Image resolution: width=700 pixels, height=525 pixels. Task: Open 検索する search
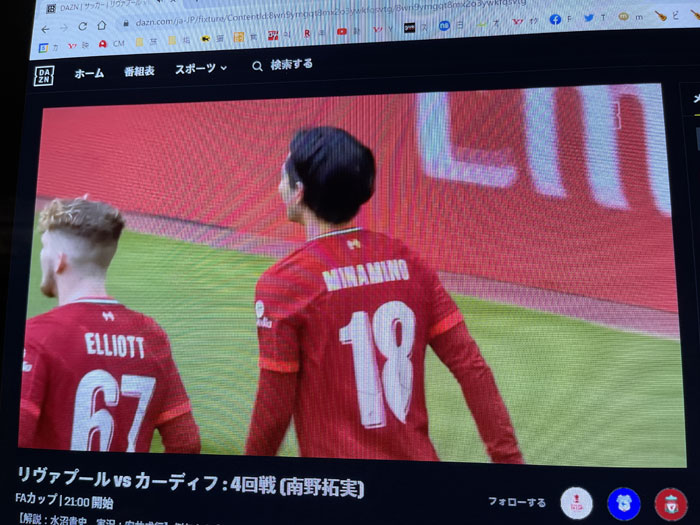coord(283,65)
